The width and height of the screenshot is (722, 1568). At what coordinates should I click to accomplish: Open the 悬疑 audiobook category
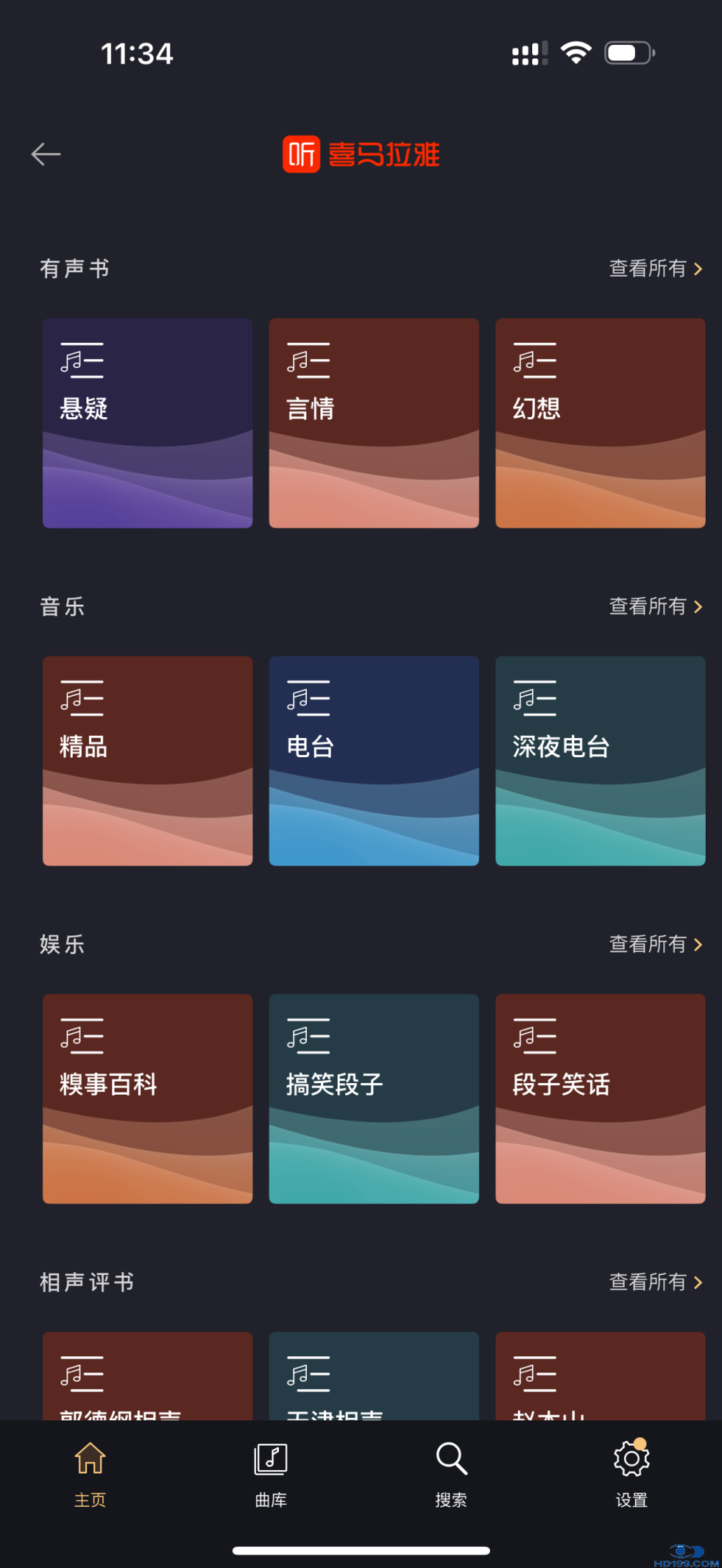point(147,423)
